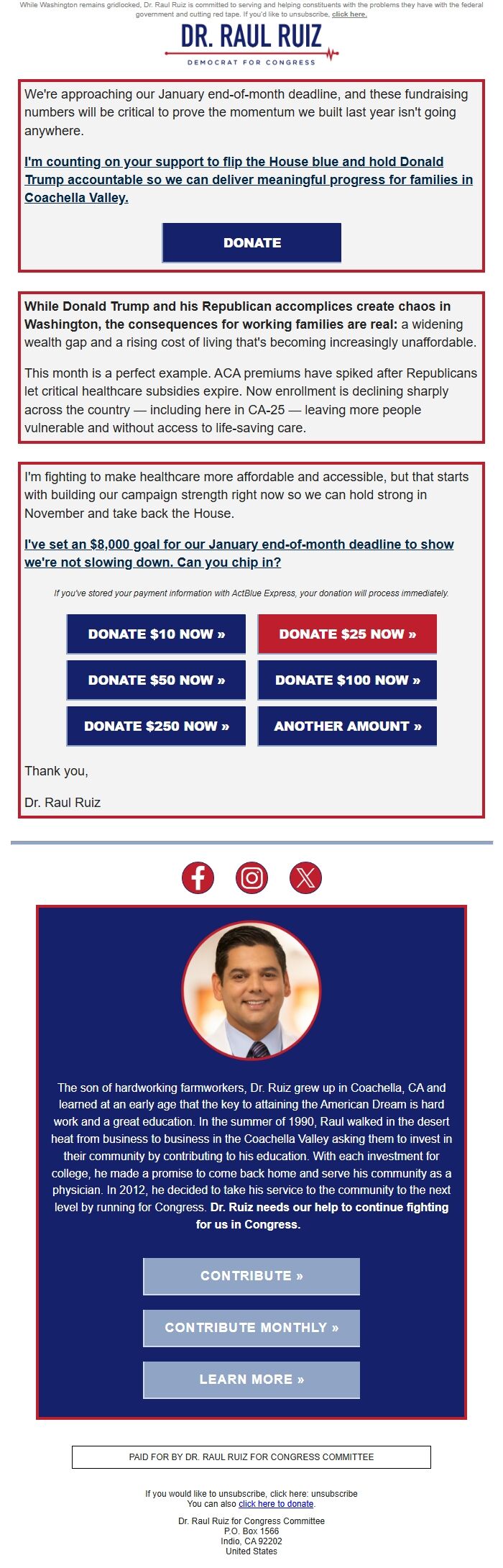Open the Instagram icon

251,878
